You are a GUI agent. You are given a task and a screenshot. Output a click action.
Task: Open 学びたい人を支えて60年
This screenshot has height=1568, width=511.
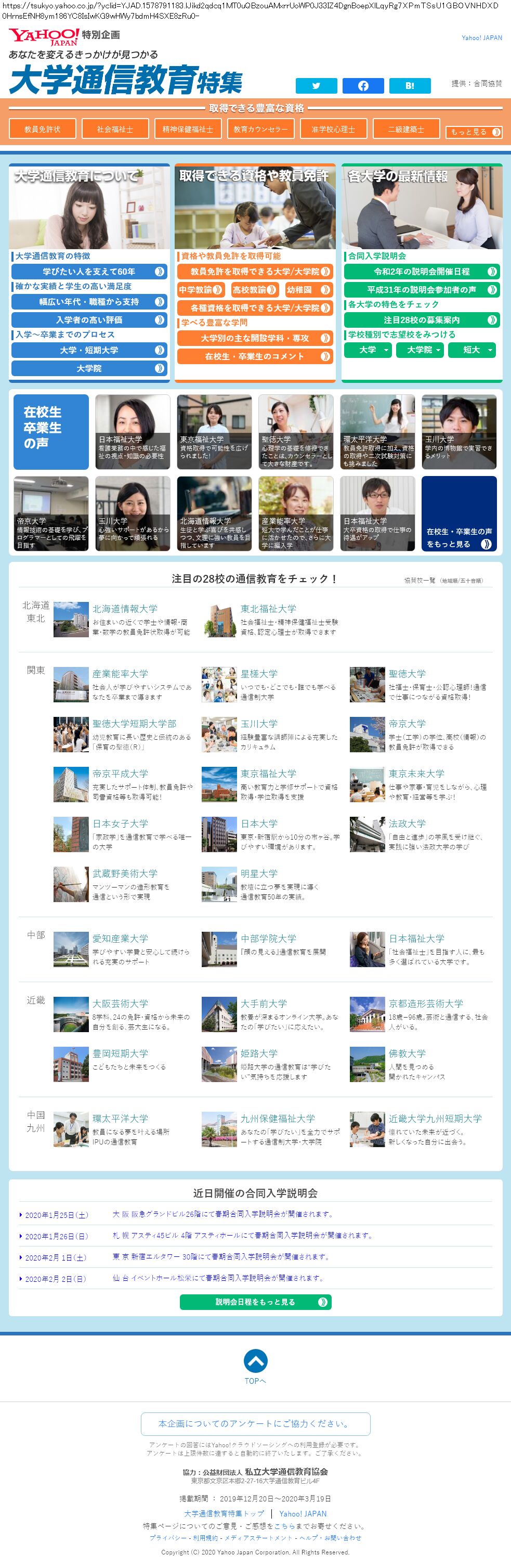pos(89,272)
